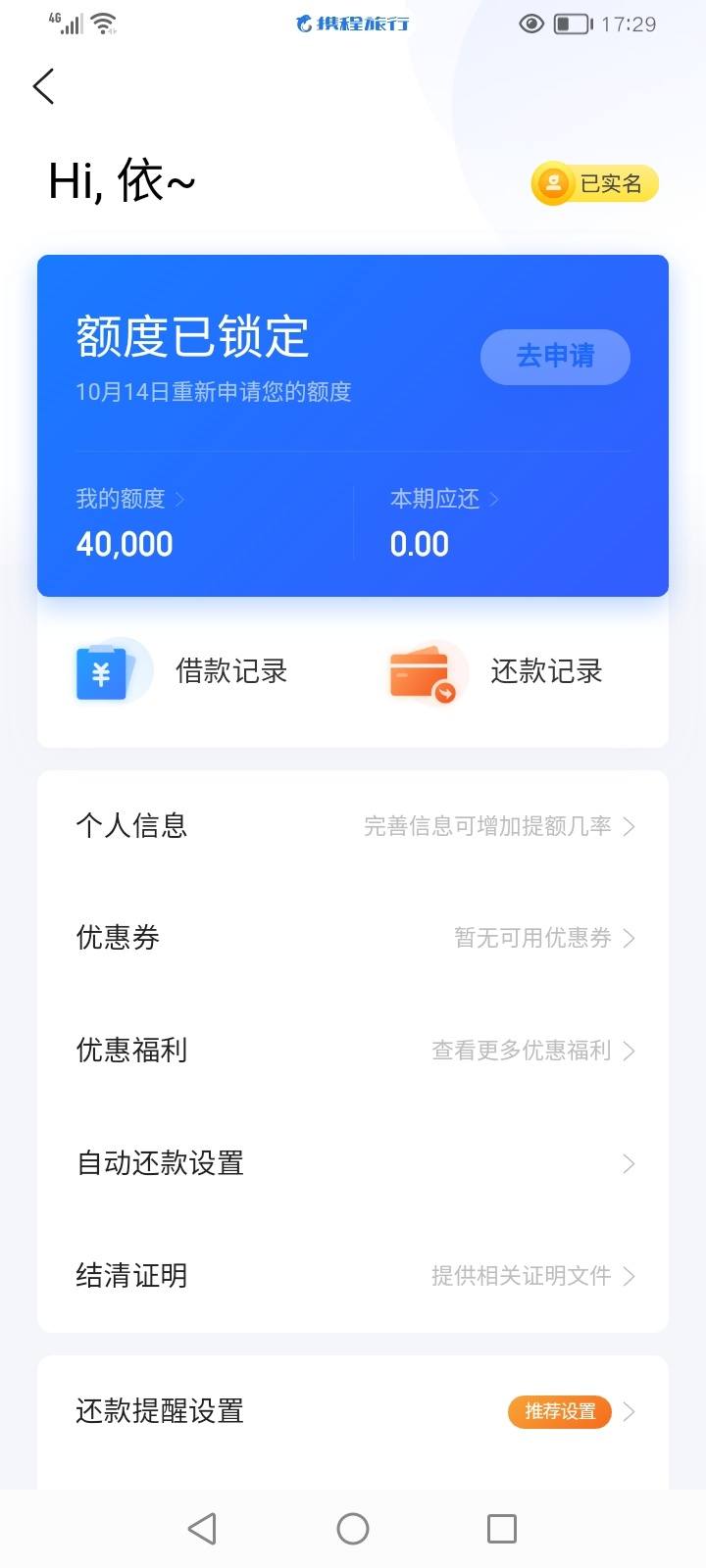The height and width of the screenshot is (1568, 706).
Task: Open recent apps from navigation bar
Action: [502, 1529]
